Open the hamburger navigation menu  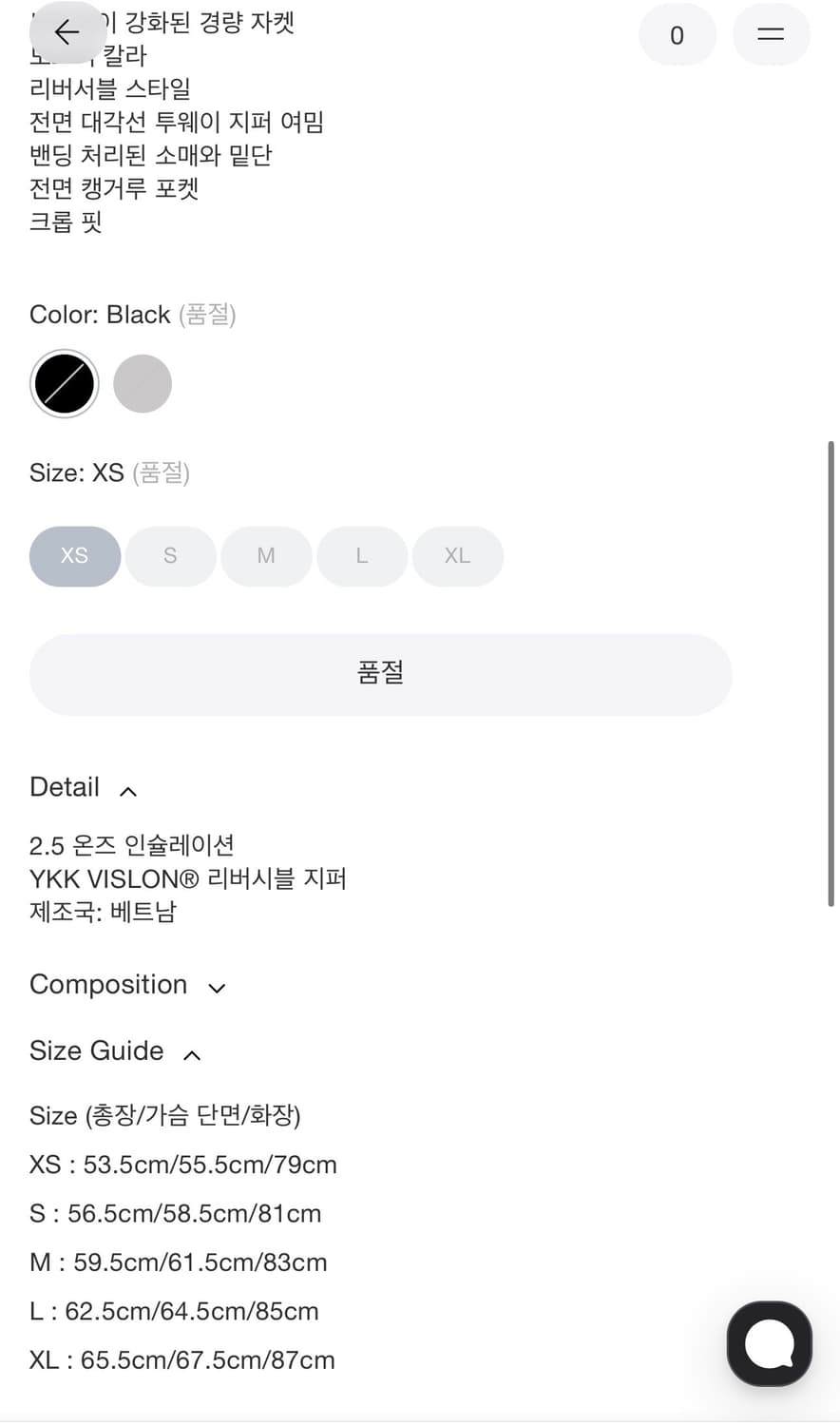[x=771, y=34]
